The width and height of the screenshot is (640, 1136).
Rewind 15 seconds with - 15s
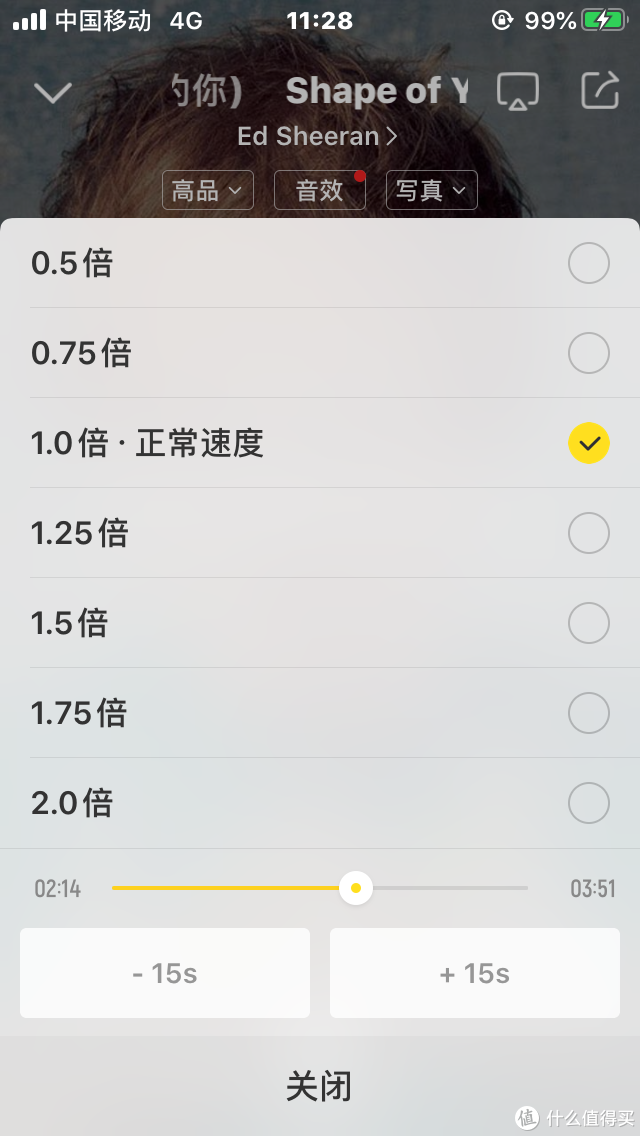165,973
